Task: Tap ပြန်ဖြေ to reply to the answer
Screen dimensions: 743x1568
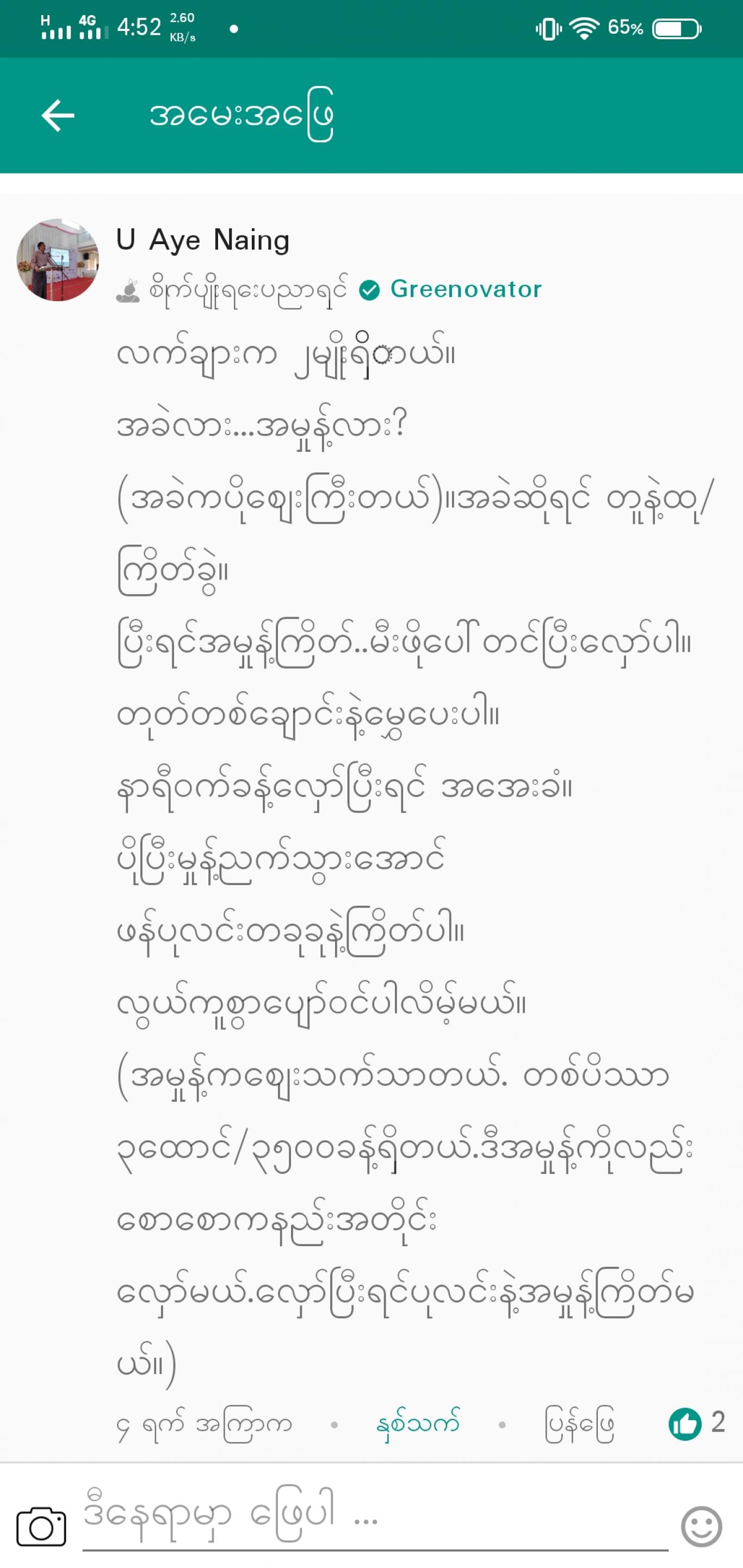Action: click(x=579, y=1424)
